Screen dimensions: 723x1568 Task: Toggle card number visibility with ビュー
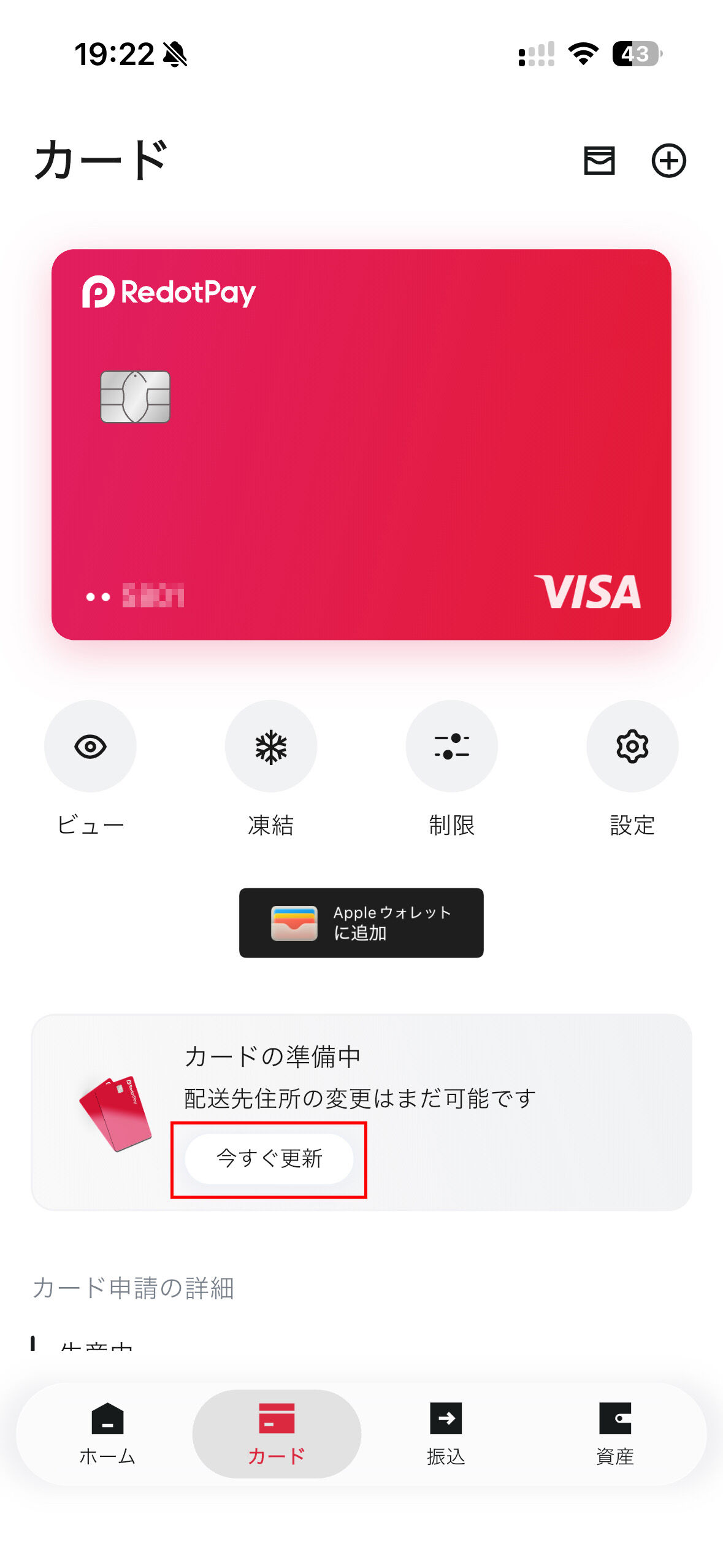point(90,746)
